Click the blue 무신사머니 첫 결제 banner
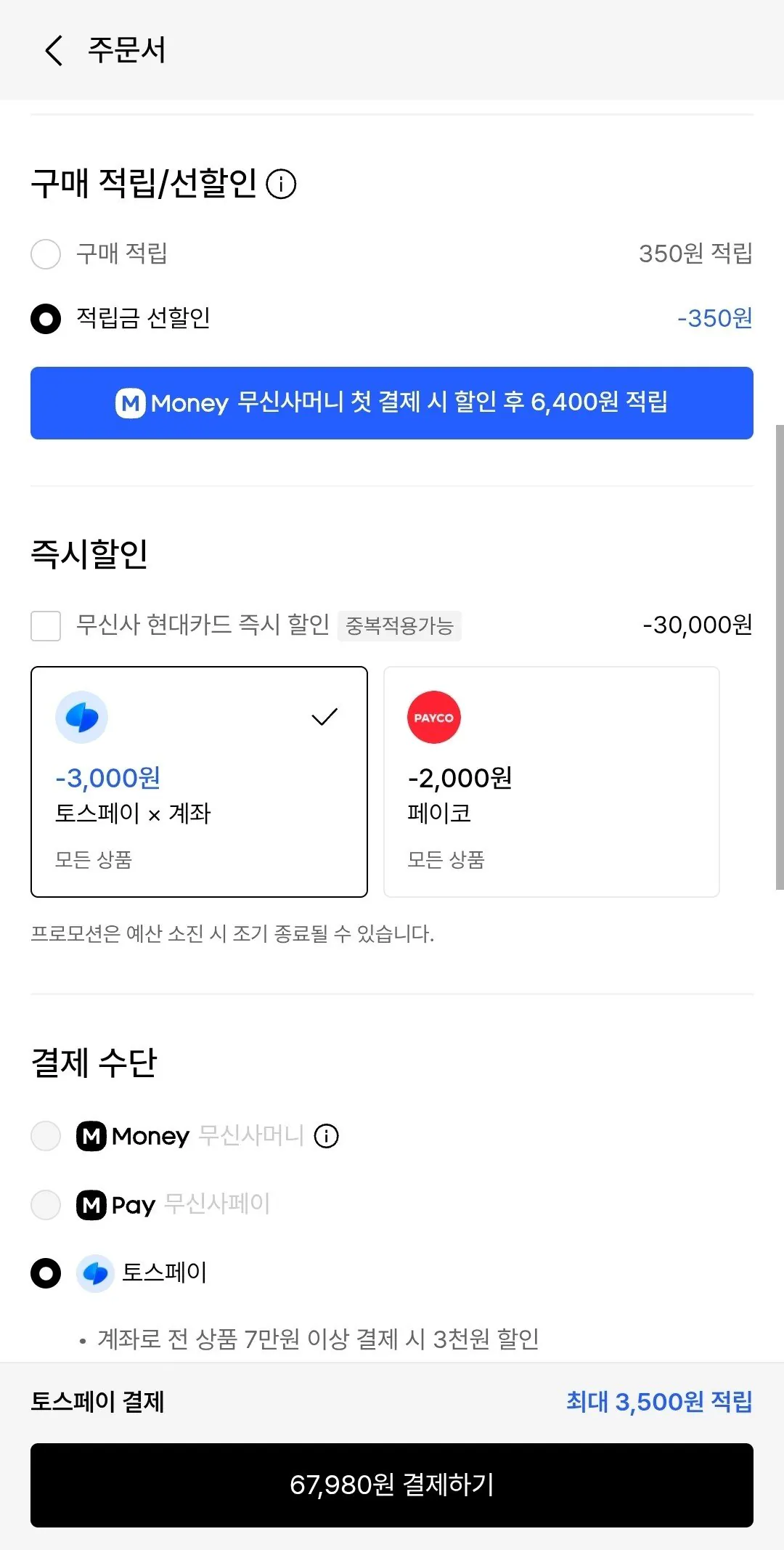 click(x=392, y=403)
